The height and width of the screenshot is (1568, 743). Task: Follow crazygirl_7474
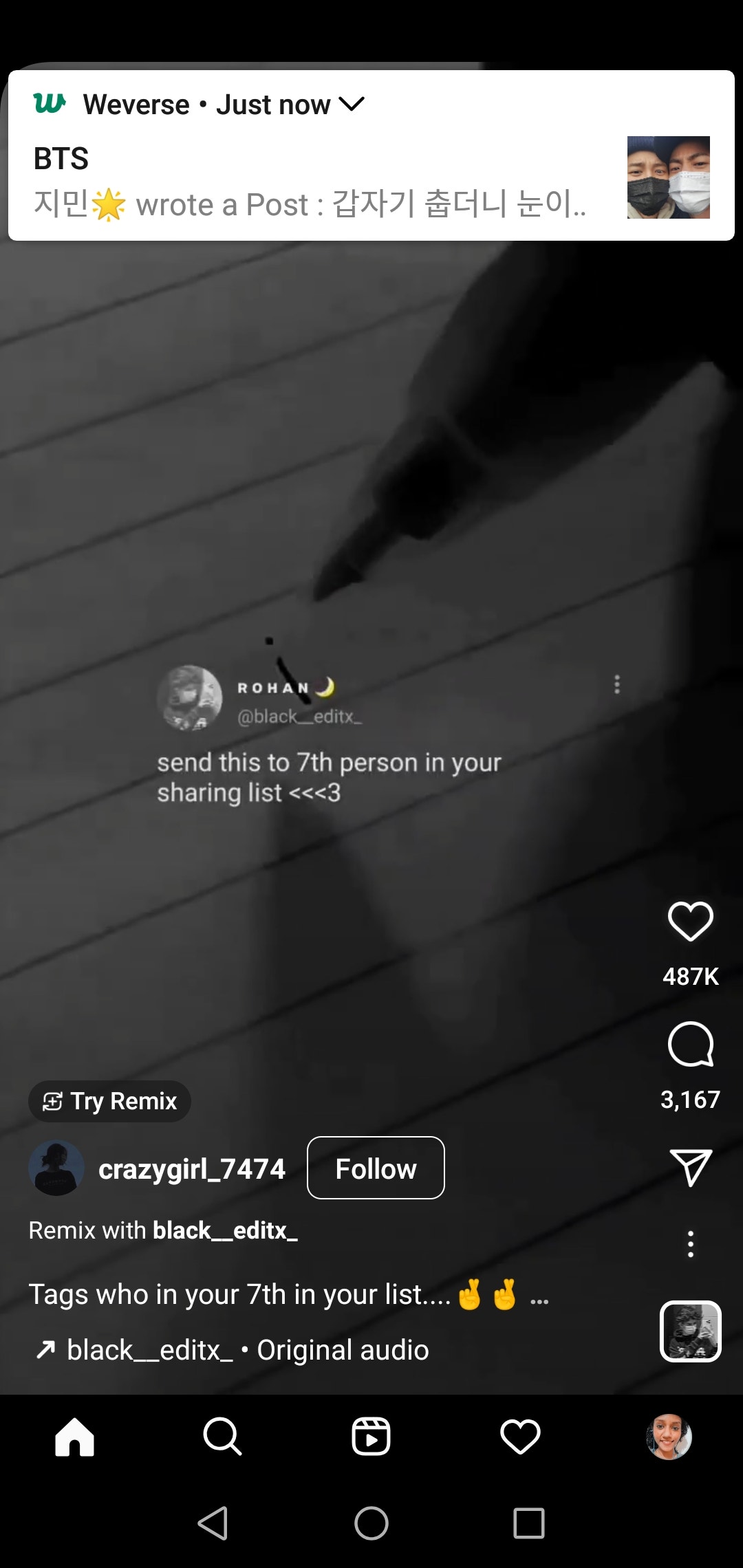pyautogui.click(x=376, y=1168)
